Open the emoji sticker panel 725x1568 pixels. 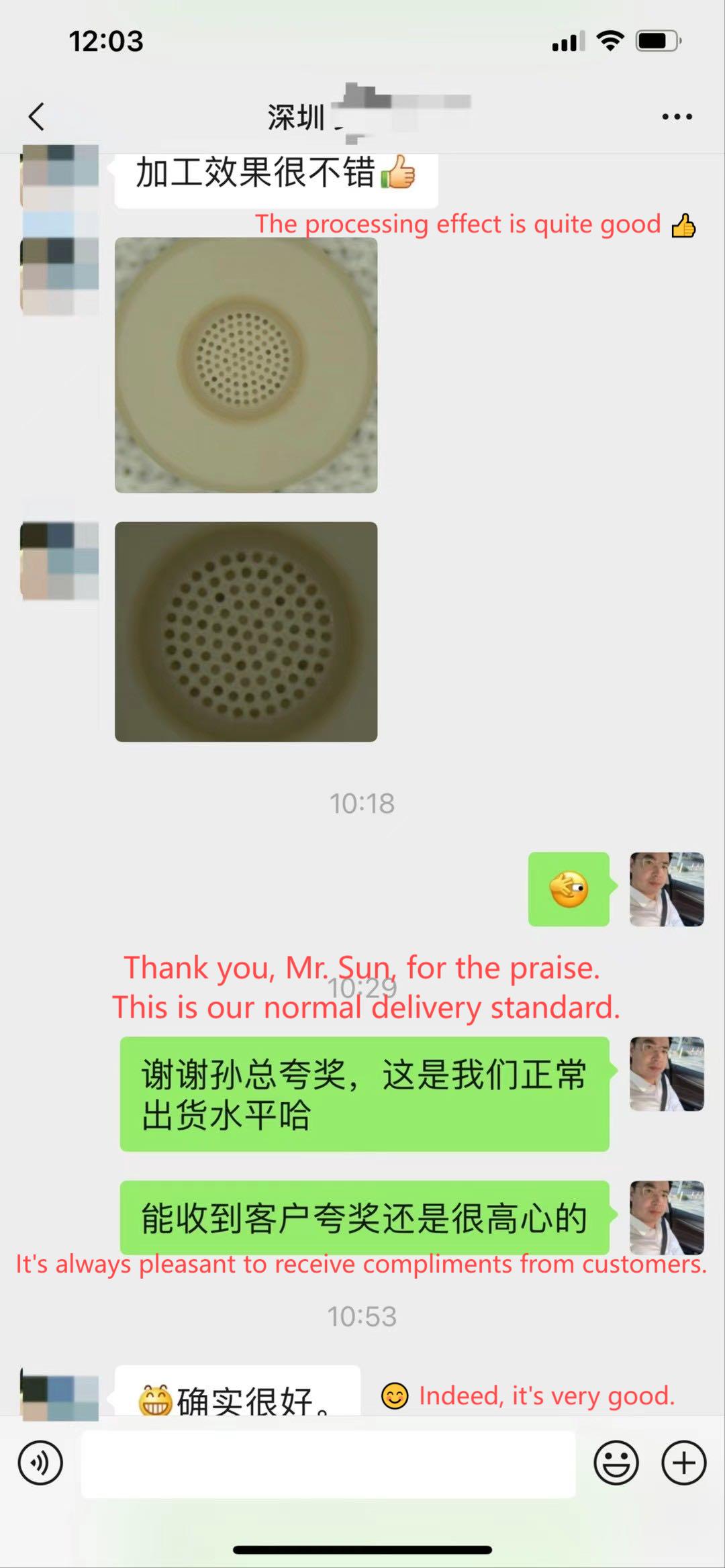(x=616, y=1463)
